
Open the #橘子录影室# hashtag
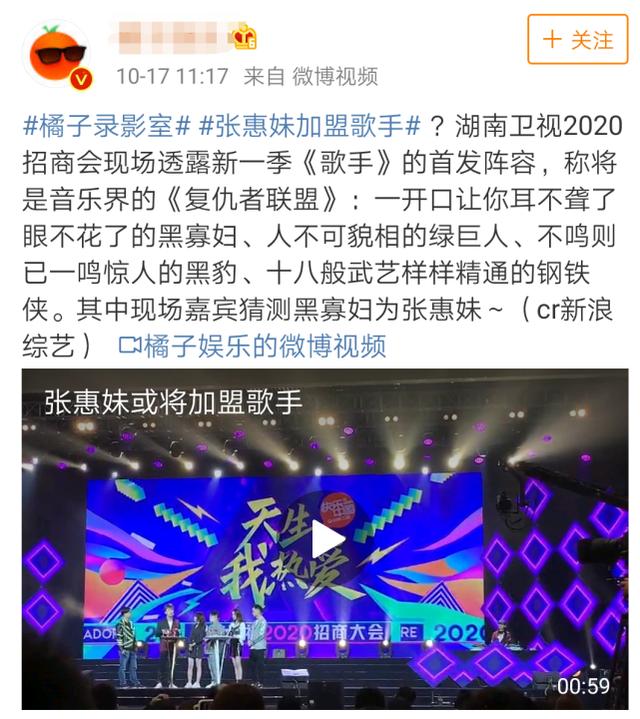pyautogui.click(x=106, y=126)
